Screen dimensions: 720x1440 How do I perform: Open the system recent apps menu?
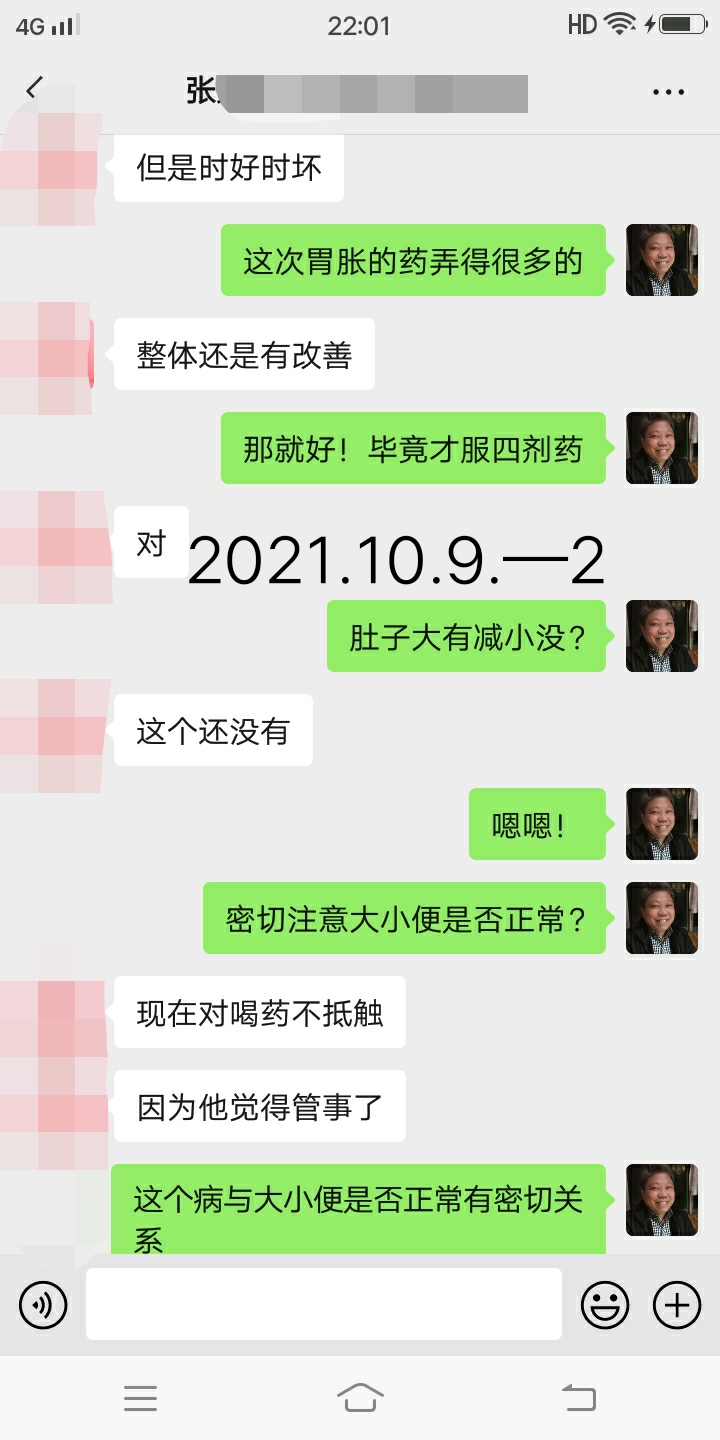pos(140,1398)
